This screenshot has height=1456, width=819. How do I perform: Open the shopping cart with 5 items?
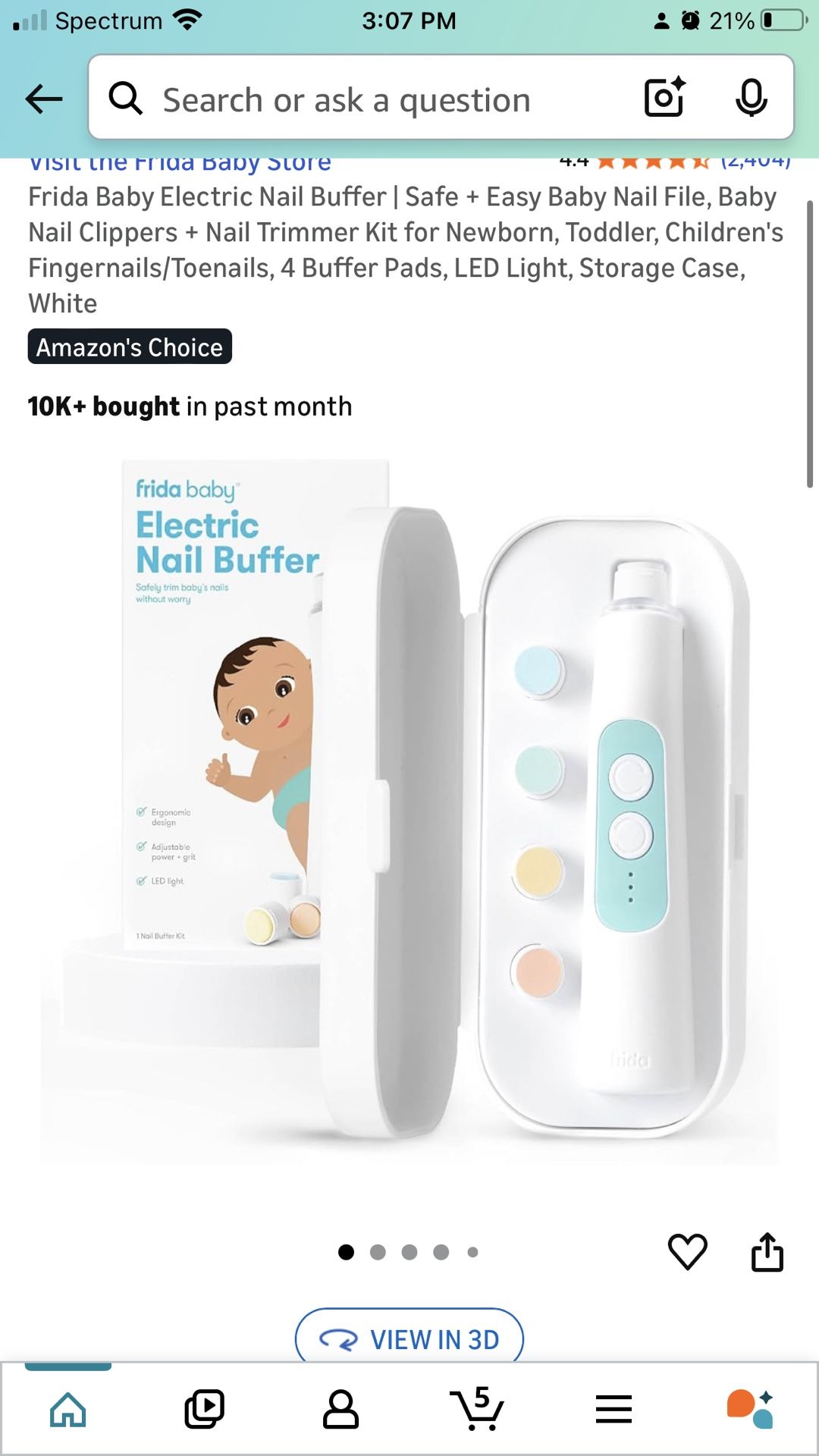(478, 1408)
